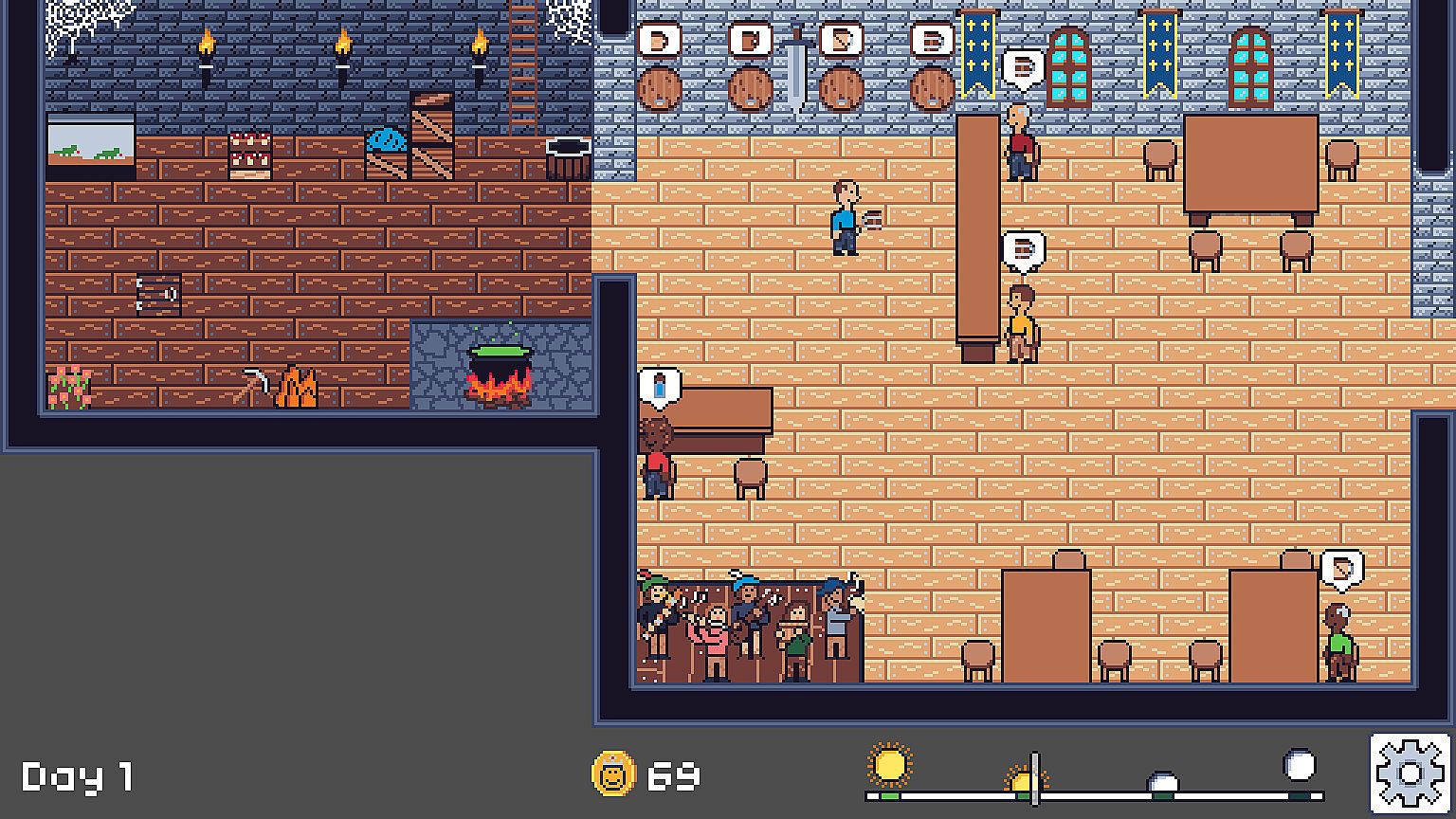Tap the barrel under the diagonal-split mug sign
Viewport: 1456px width, 819px height.
(842, 89)
